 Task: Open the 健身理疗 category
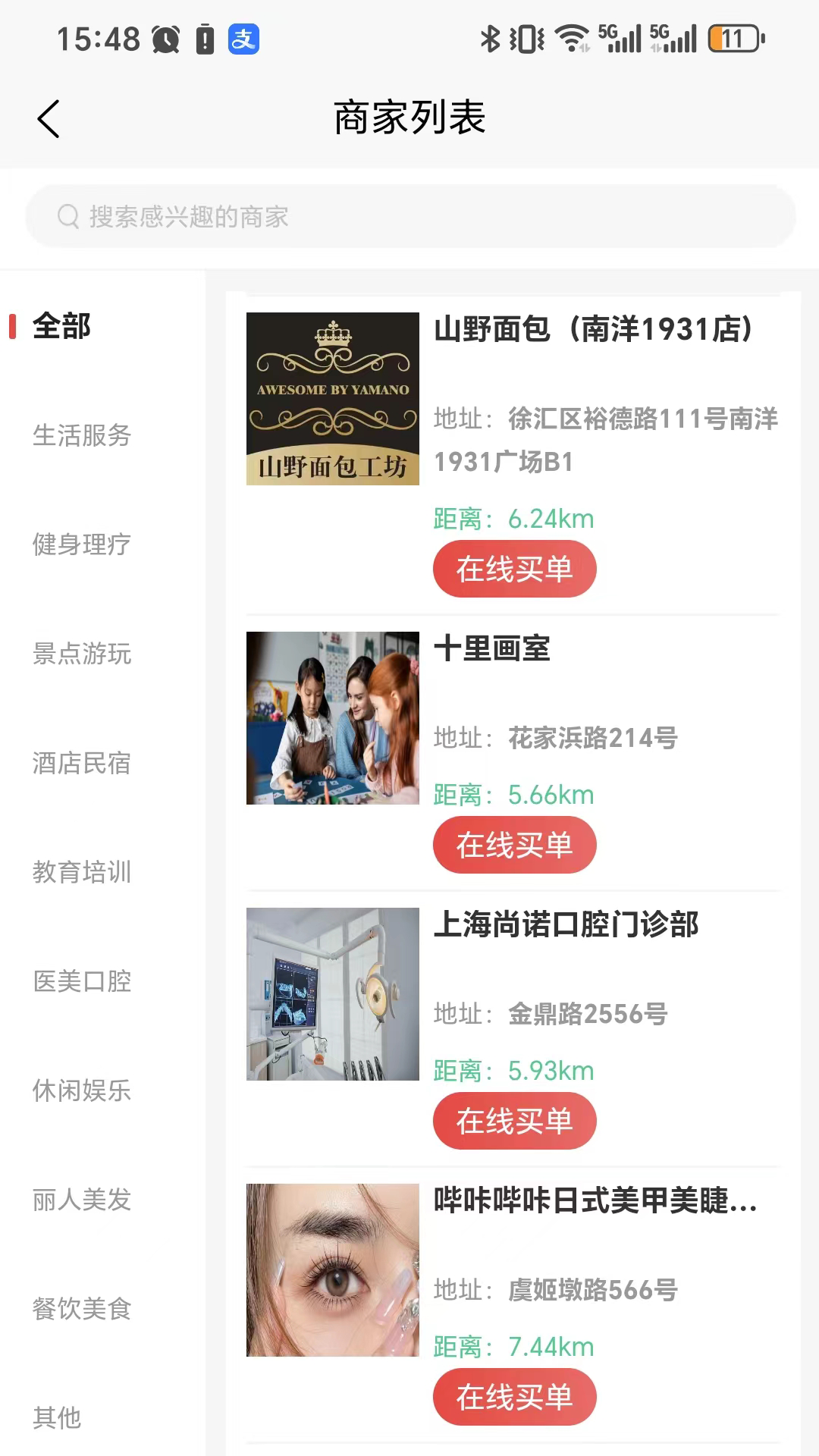click(82, 544)
